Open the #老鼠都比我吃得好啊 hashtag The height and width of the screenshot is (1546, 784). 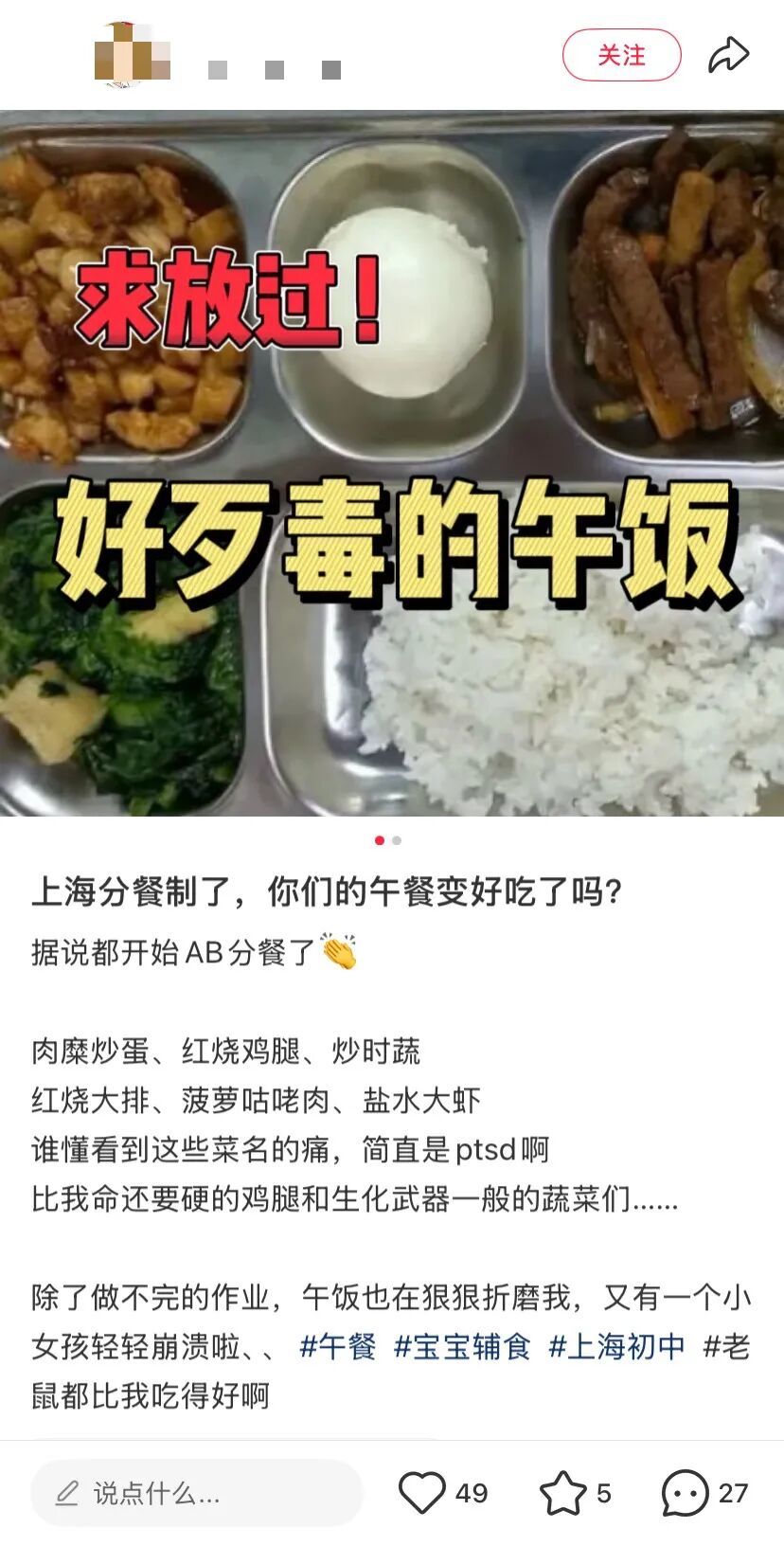(x=151, y=1395)
